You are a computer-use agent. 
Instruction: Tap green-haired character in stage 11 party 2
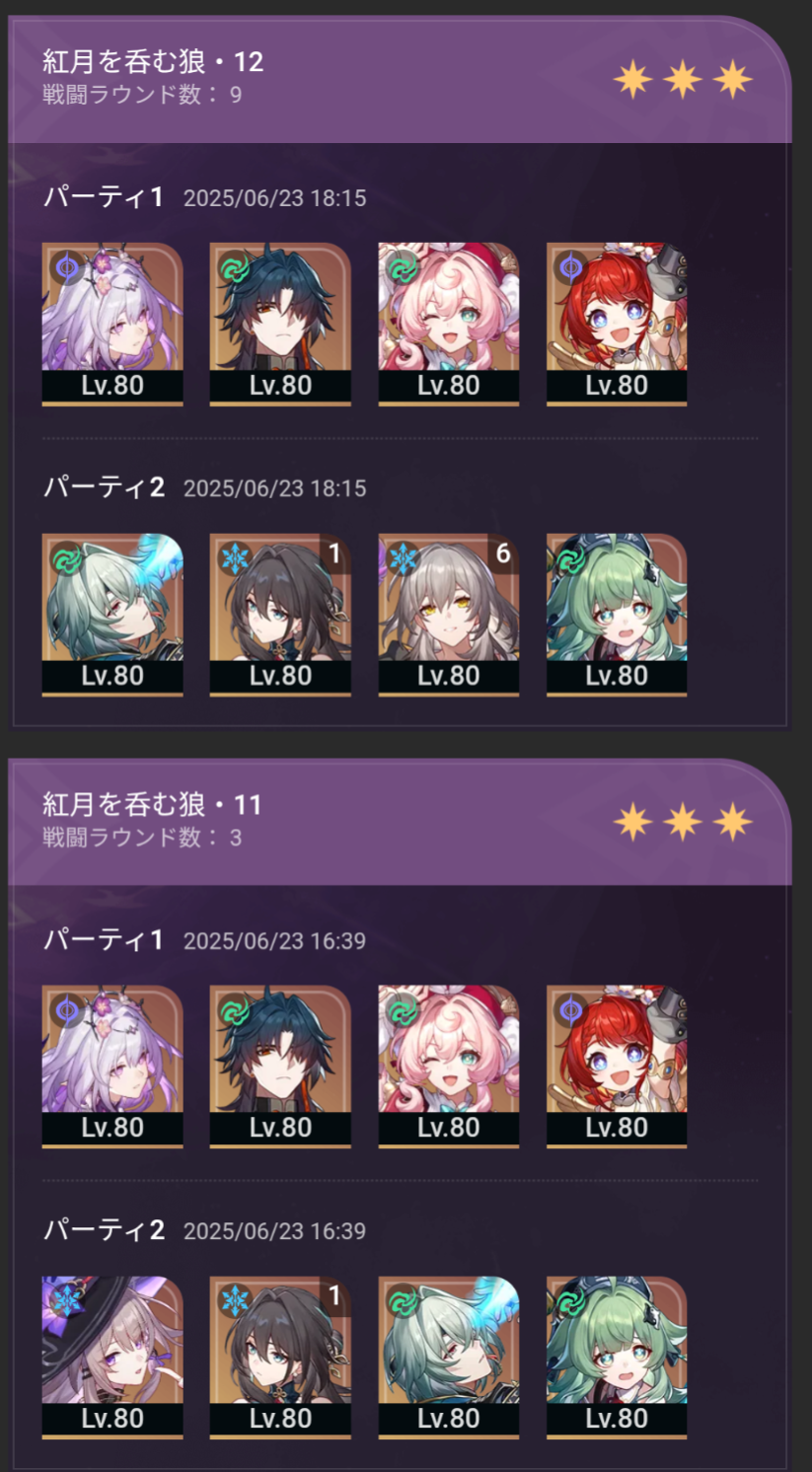(617, 1358)
